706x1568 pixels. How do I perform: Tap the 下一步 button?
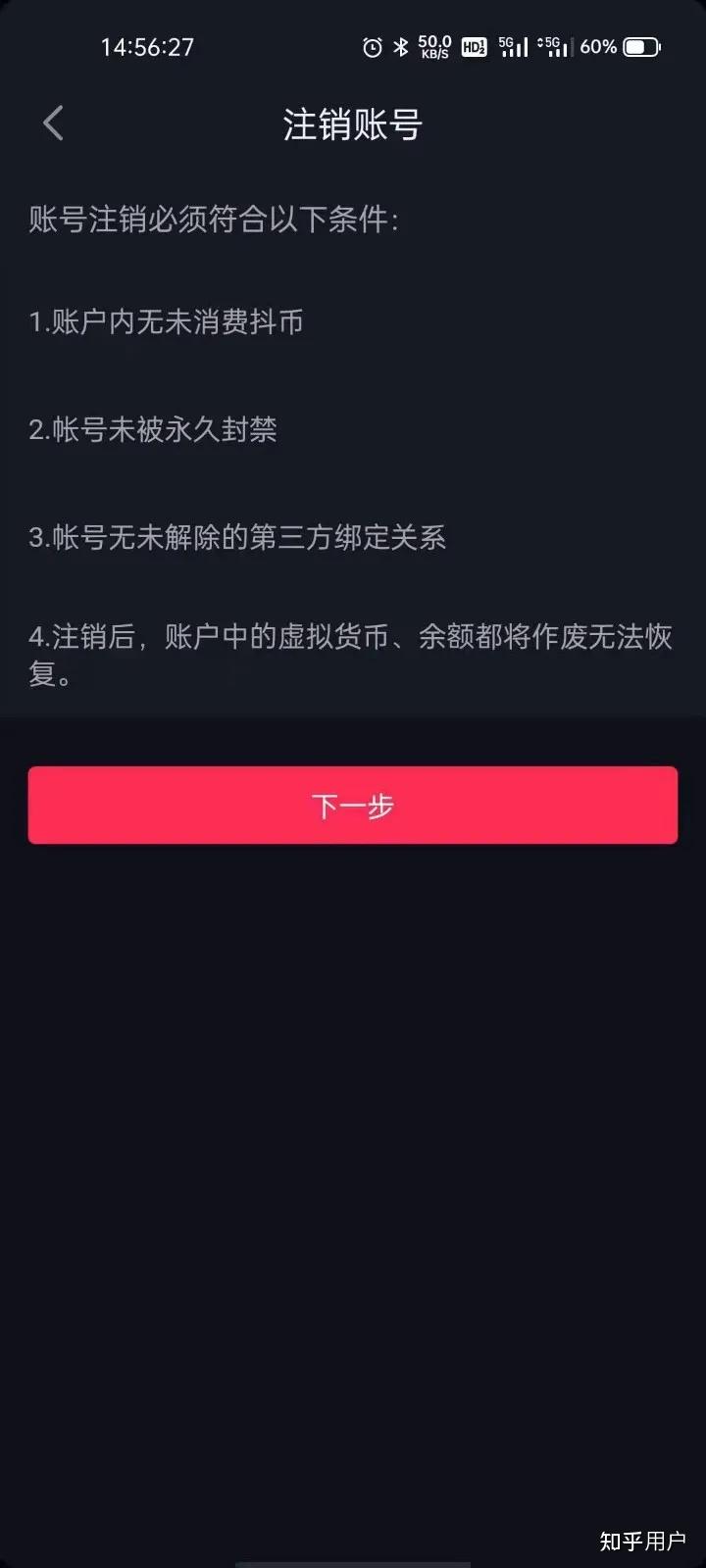click(352, 805)
